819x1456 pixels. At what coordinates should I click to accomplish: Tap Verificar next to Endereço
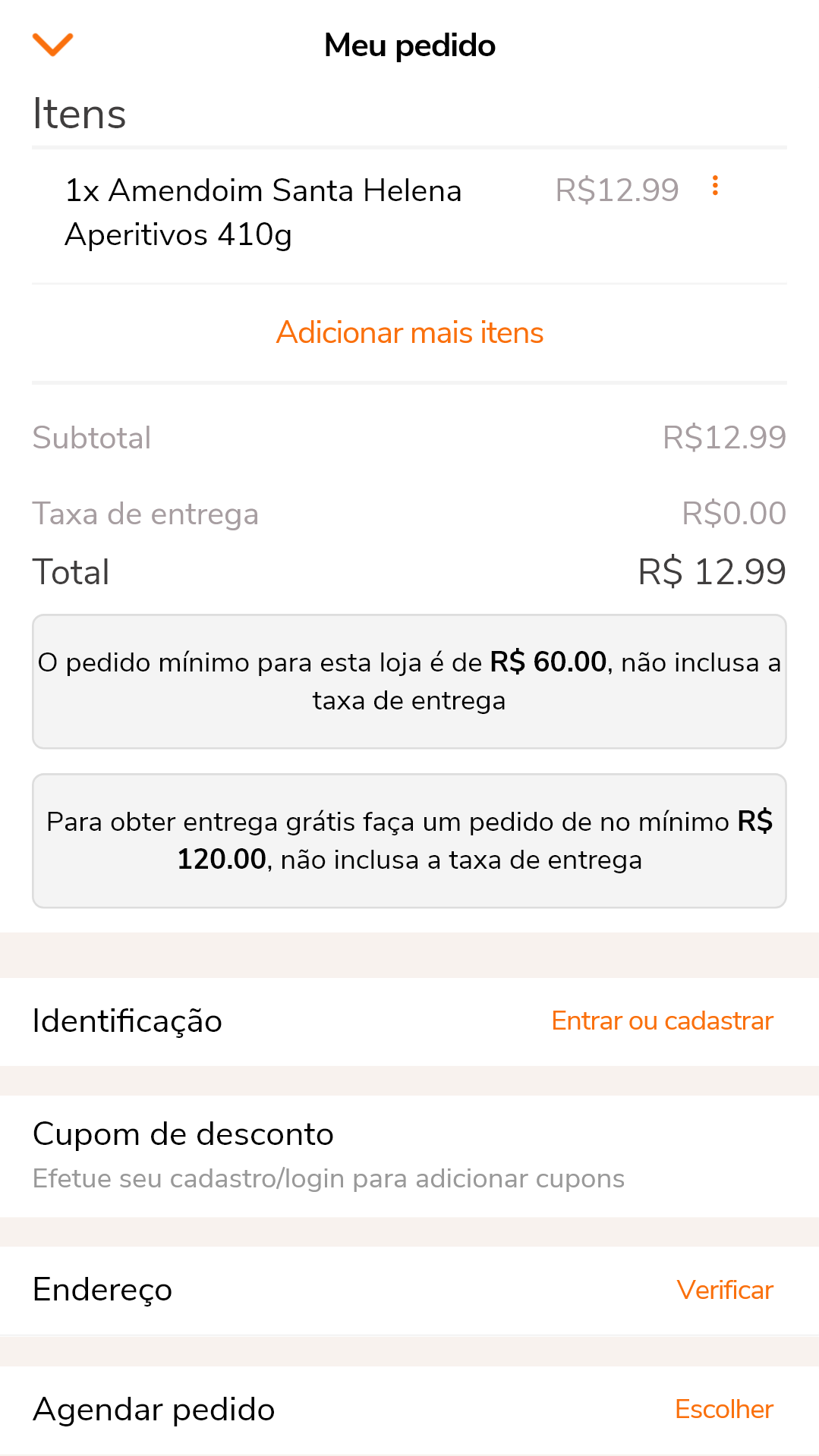pyautogui.click(x=725, y=1290)
